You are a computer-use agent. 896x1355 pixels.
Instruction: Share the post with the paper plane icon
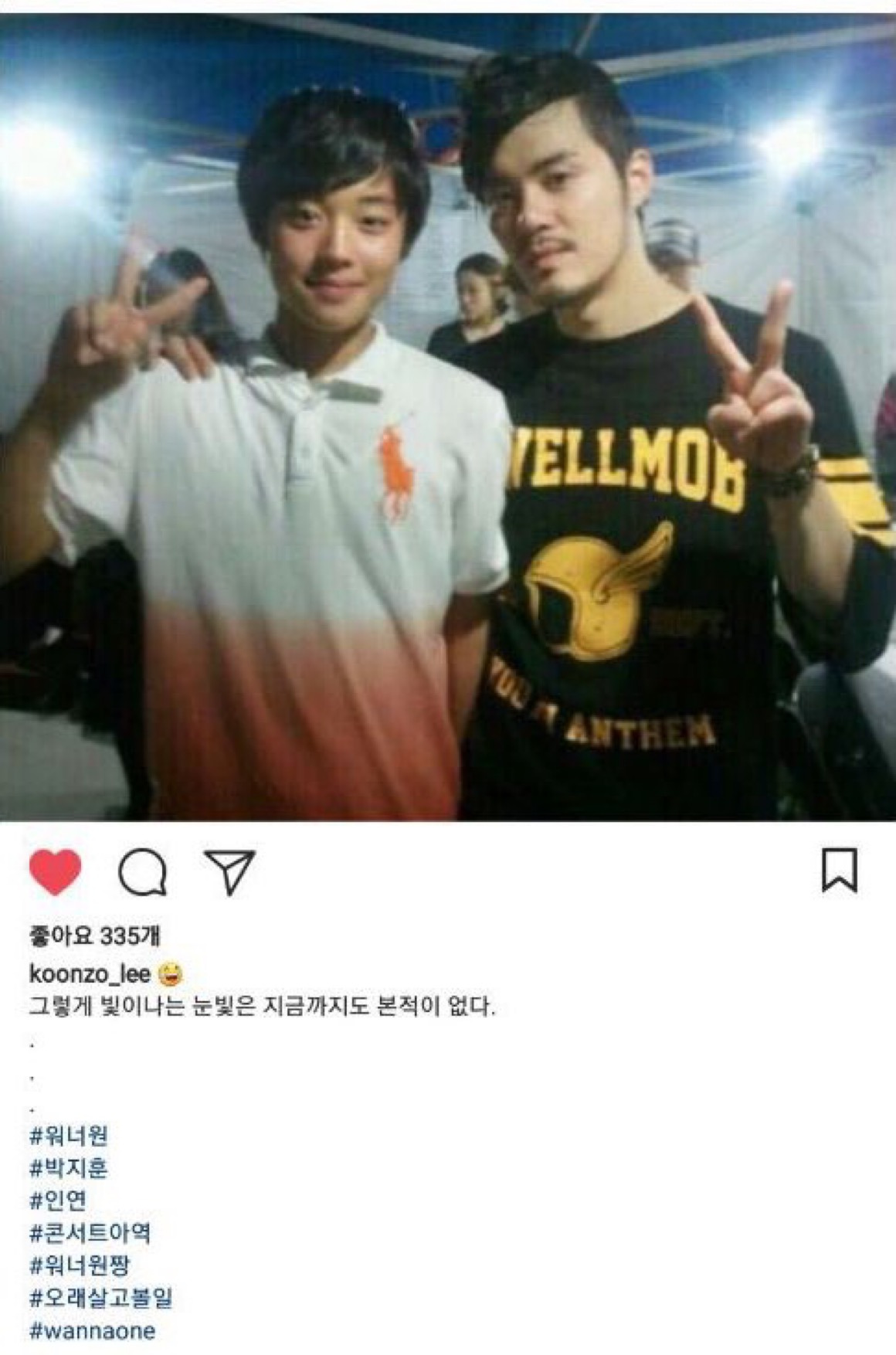pyautogui.click(x=229, y=873)
